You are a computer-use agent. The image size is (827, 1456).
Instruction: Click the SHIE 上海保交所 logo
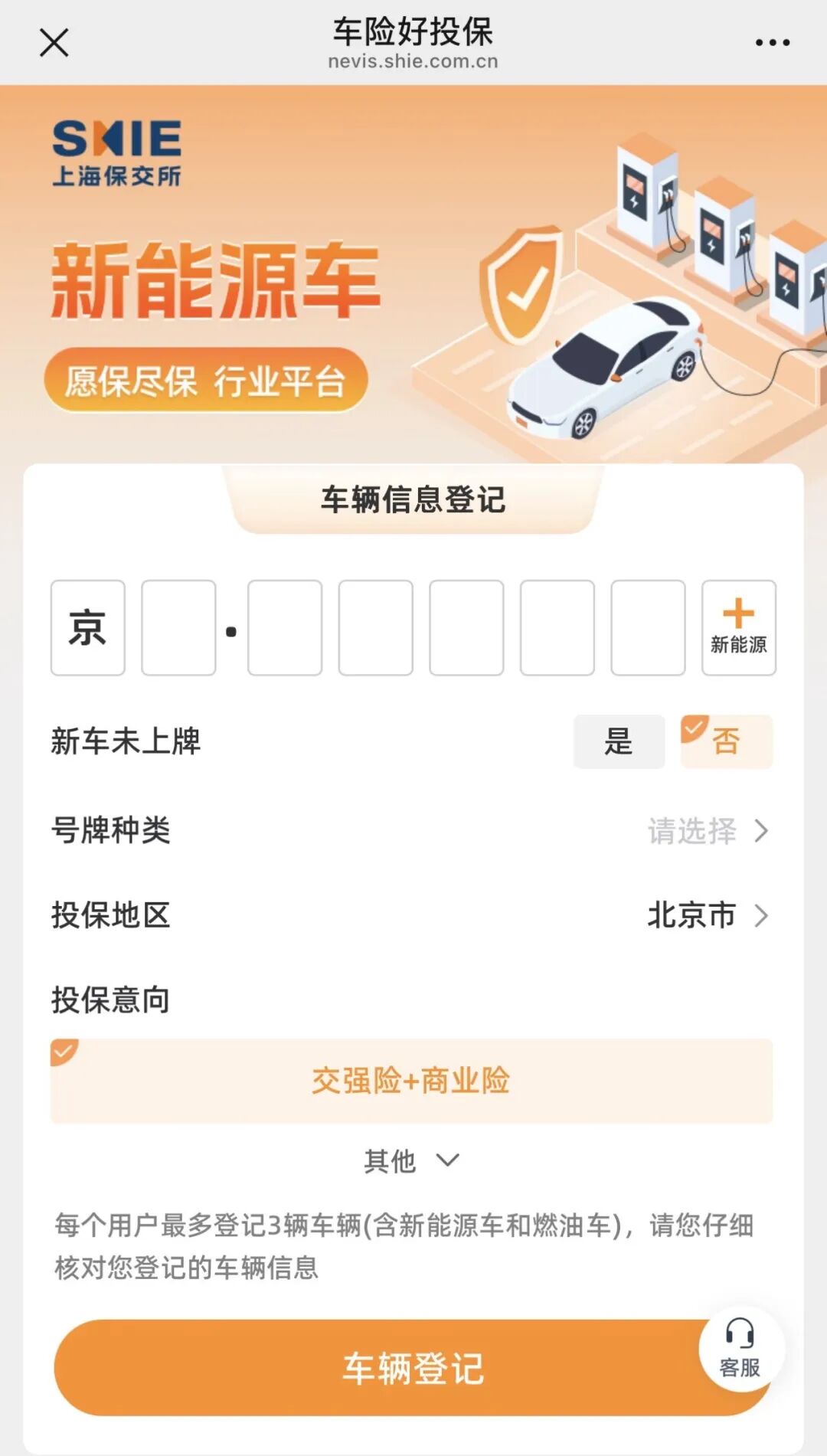click(x=116, y=152)
